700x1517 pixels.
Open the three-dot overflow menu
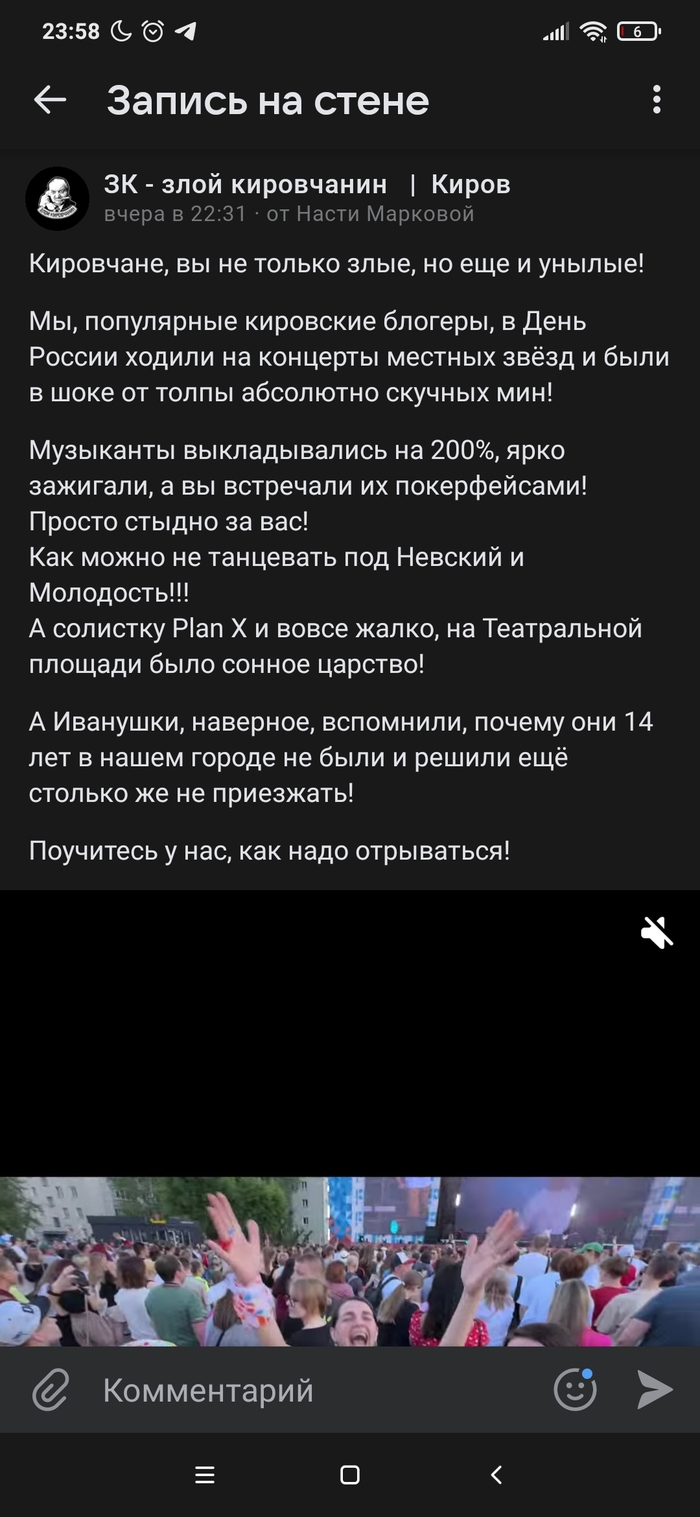656,99
